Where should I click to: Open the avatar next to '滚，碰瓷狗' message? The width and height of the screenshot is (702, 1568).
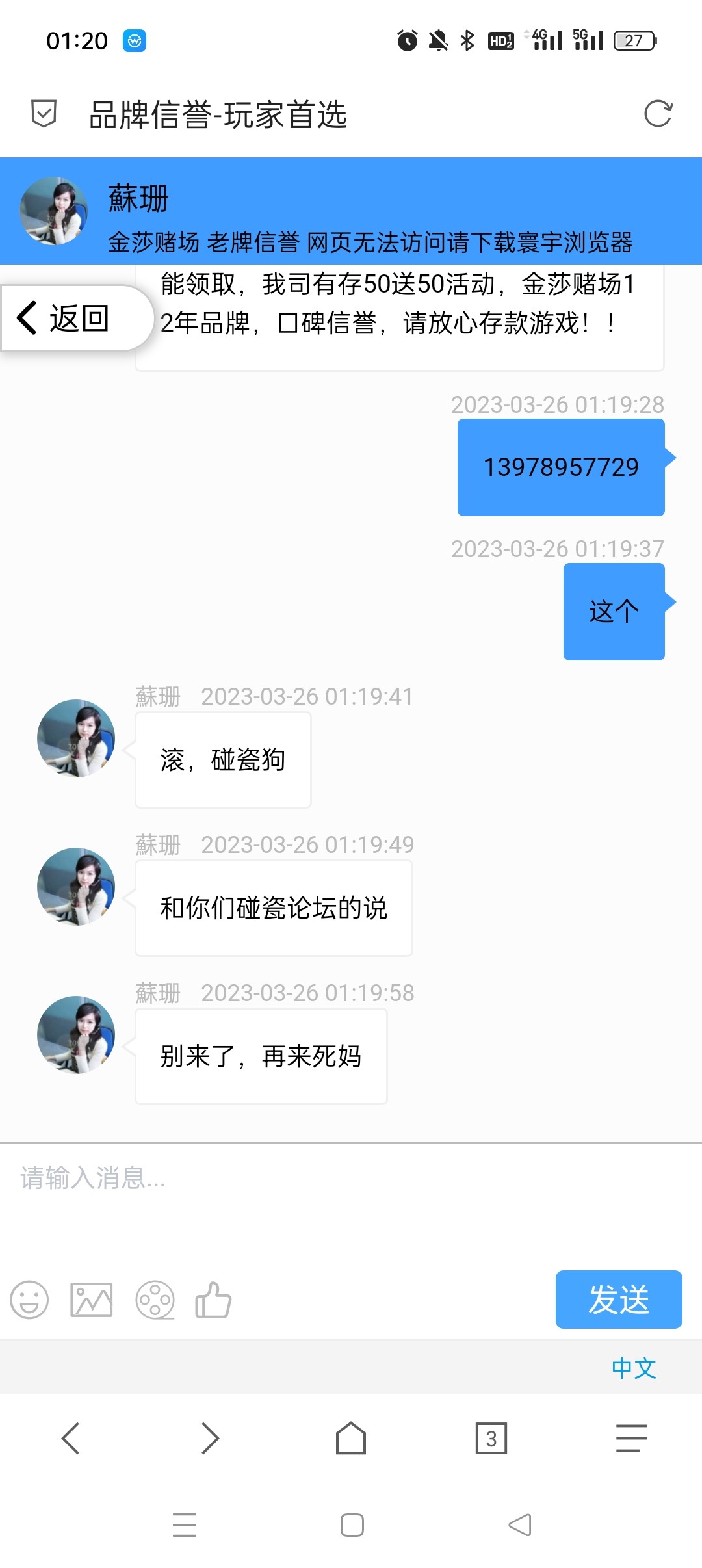[75, 741]
